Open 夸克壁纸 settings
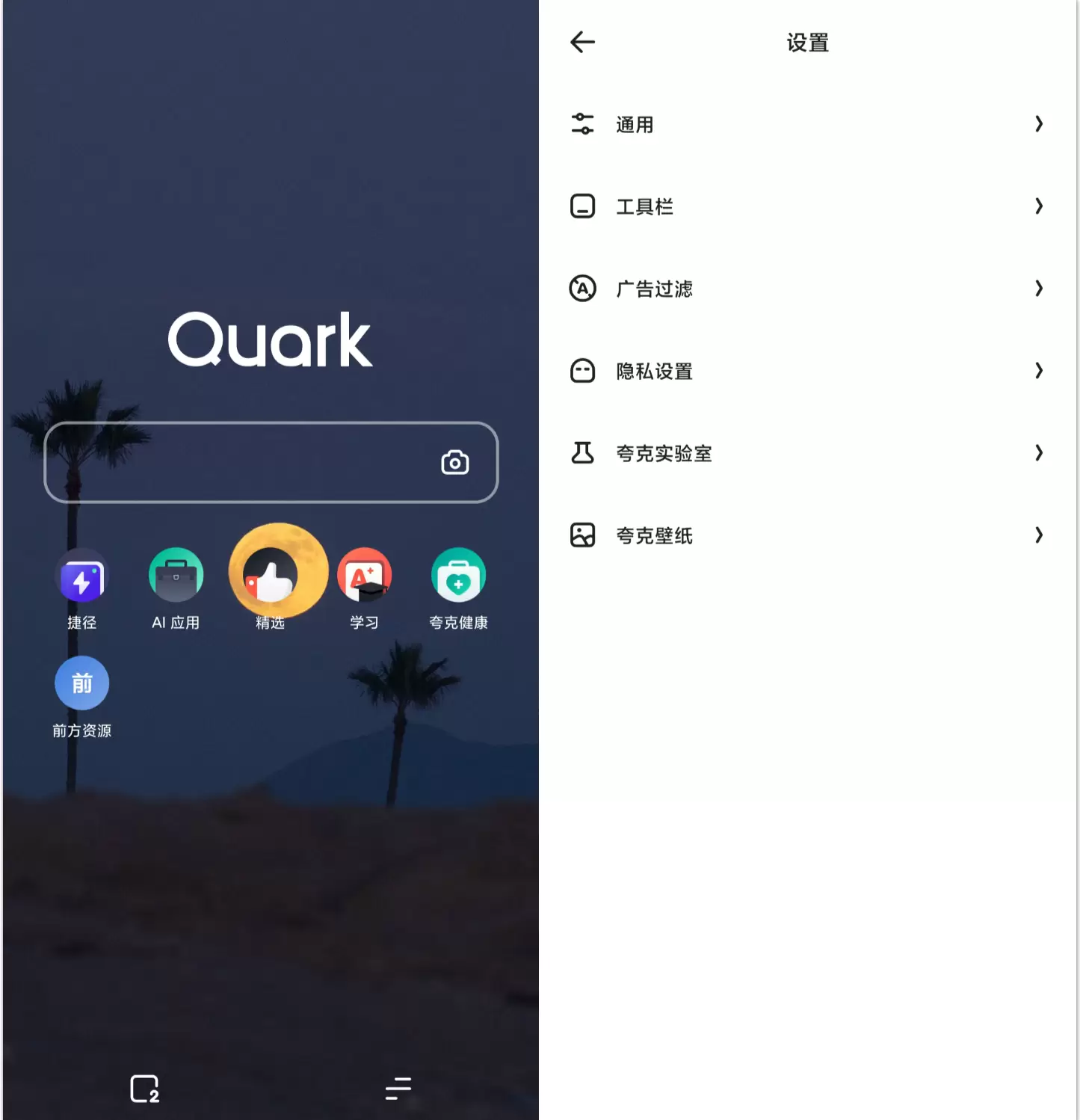Image resolution: width=1080 pixels, height=1120 pixels. pos(806,535)
